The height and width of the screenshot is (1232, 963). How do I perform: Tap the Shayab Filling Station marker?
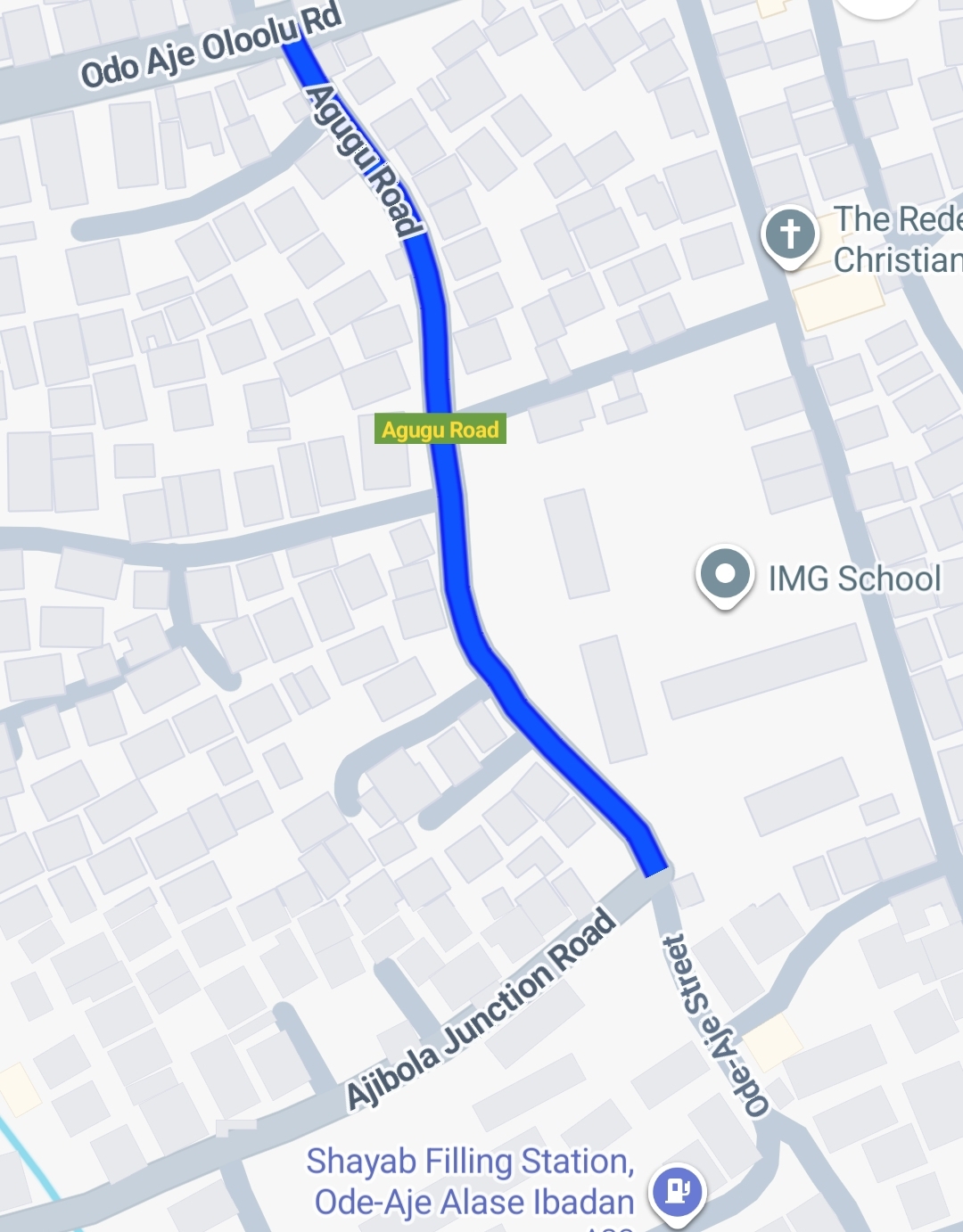(678, 1192)
